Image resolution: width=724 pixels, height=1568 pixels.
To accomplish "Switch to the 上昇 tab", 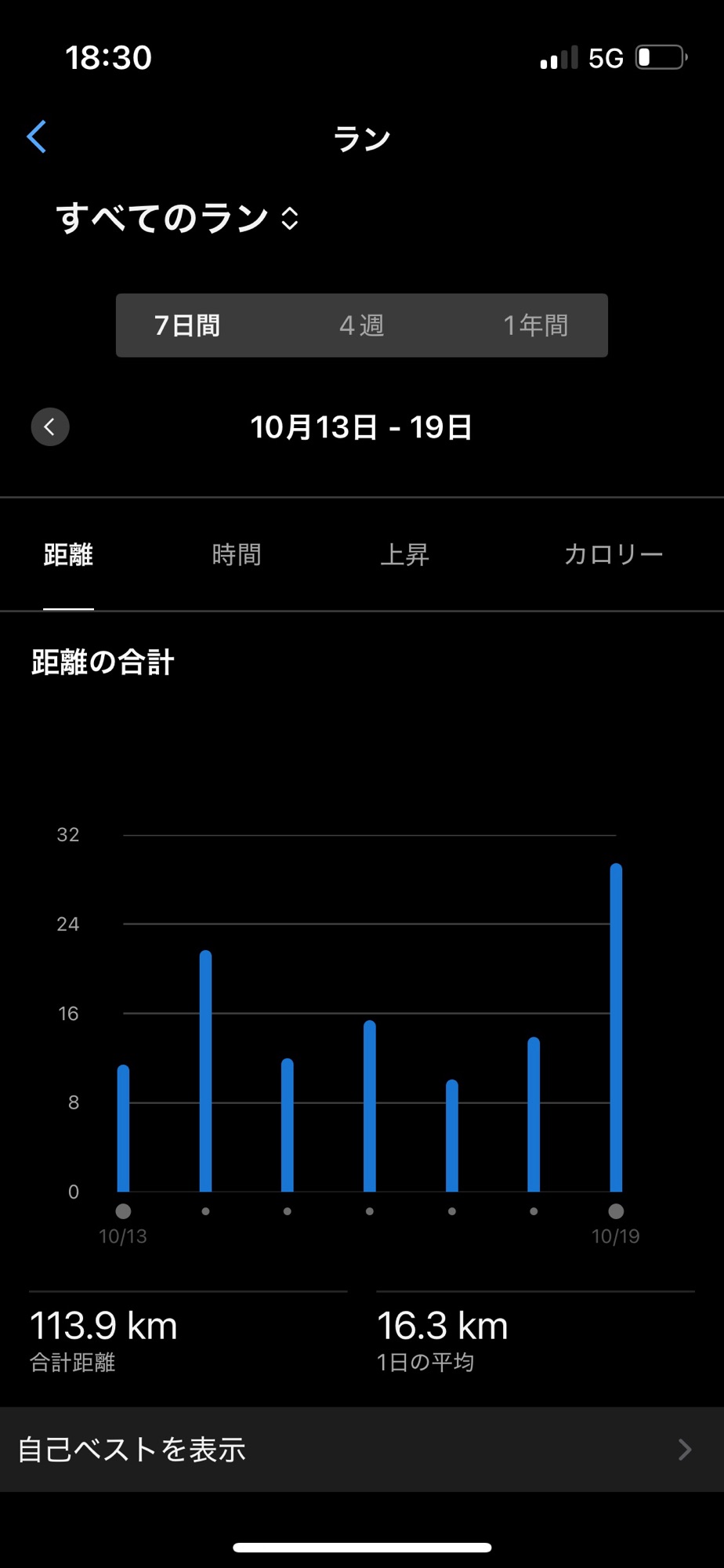I will tap(404, 555).
